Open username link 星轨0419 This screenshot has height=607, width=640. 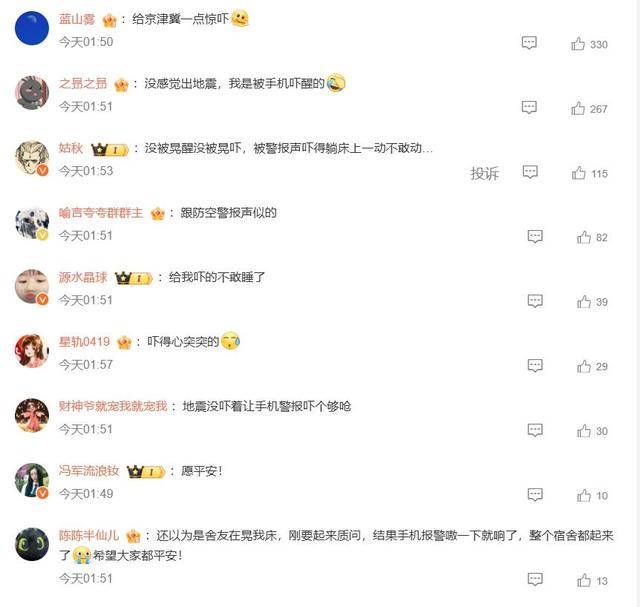click(84, 342)
